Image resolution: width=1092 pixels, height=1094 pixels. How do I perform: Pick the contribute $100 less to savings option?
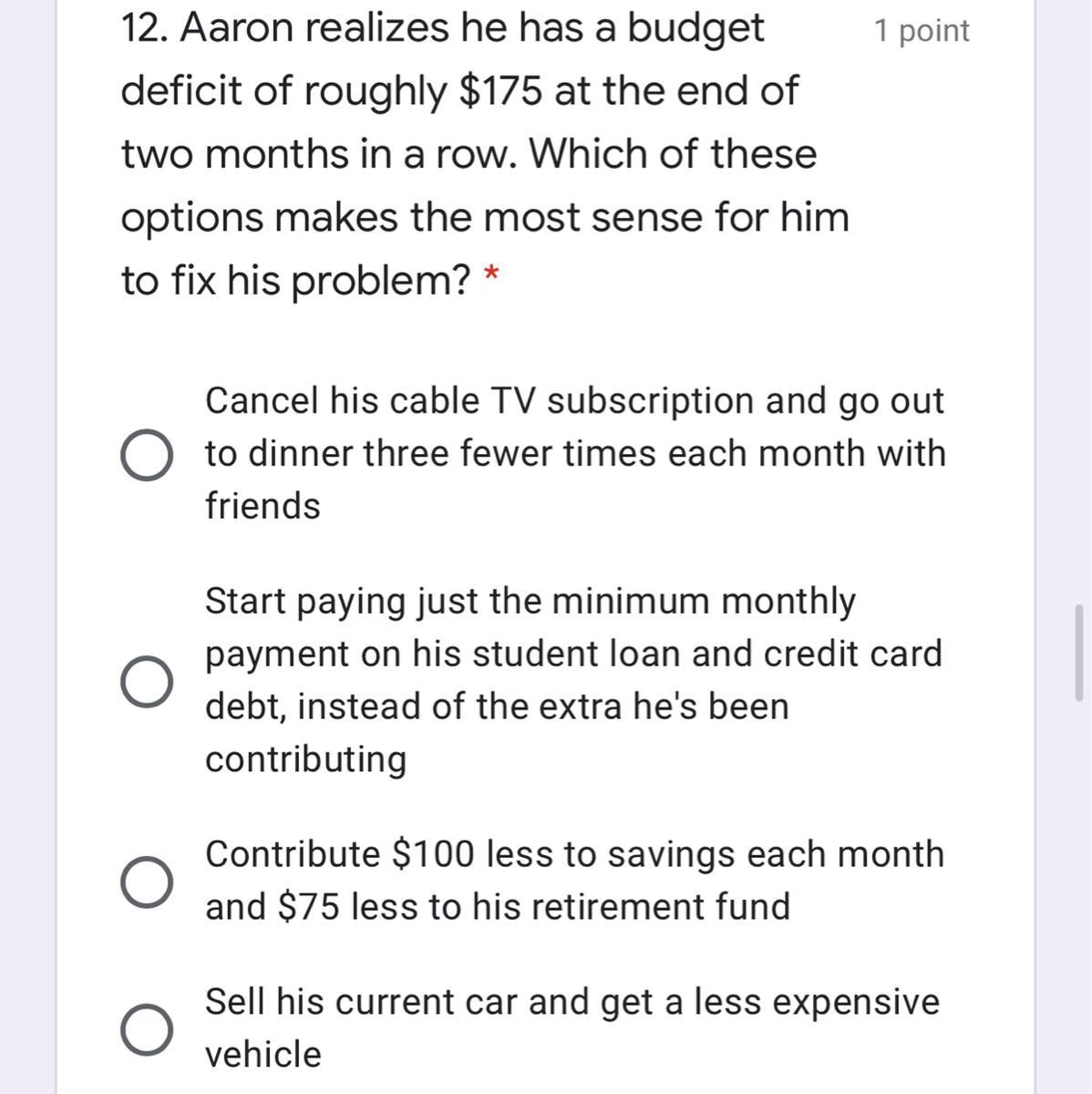tap(147, 881)
